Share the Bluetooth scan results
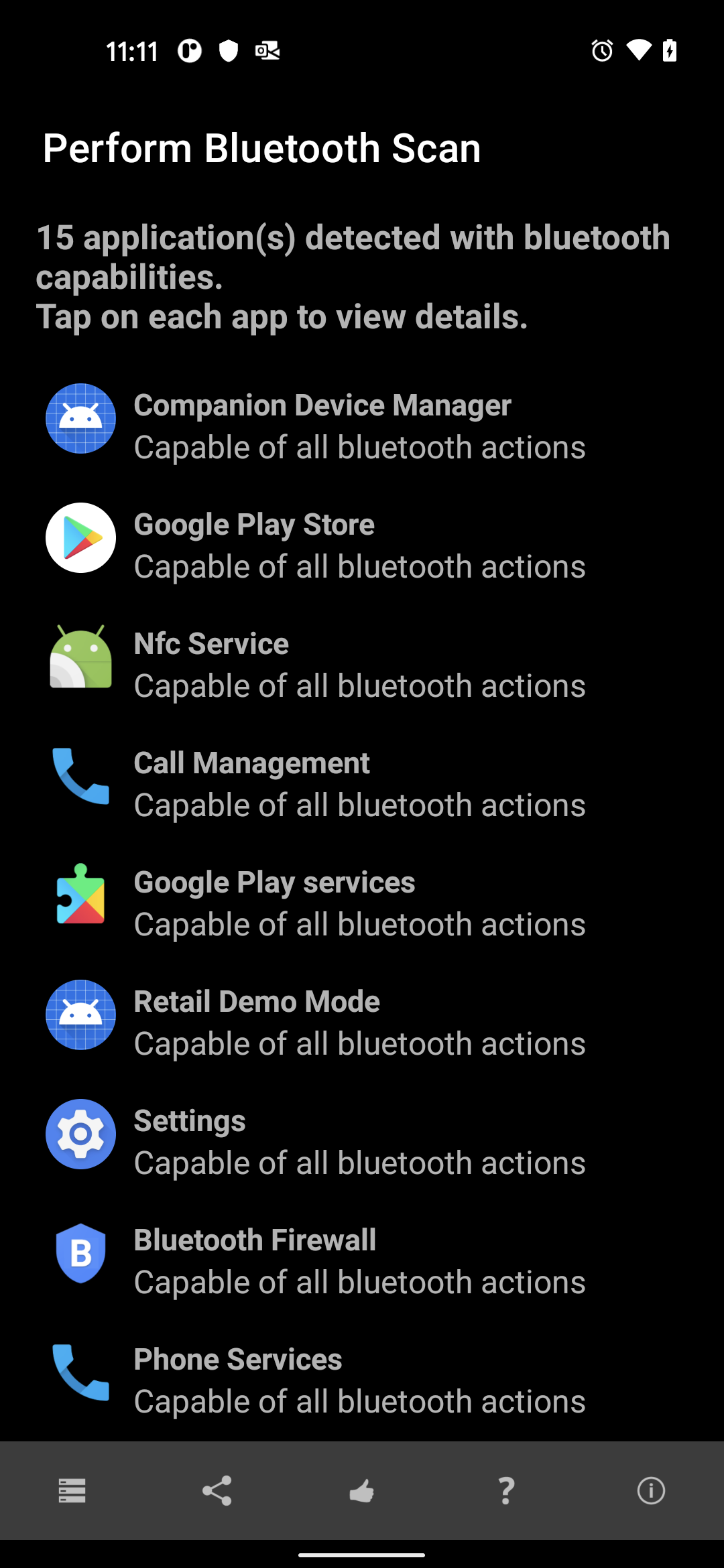The image size is (724, 1568). click(217, 1490)
